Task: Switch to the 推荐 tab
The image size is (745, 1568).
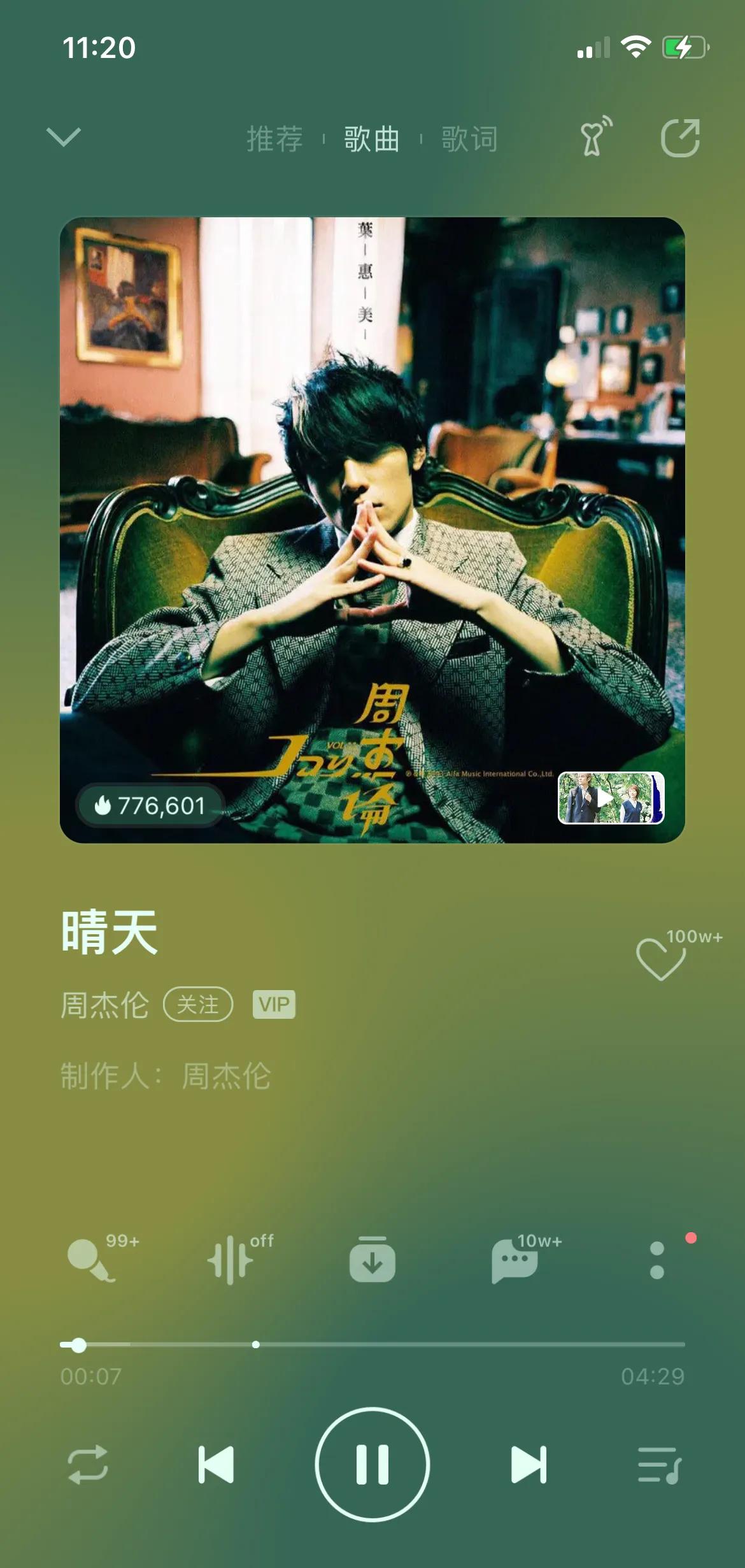Action: 274,138
